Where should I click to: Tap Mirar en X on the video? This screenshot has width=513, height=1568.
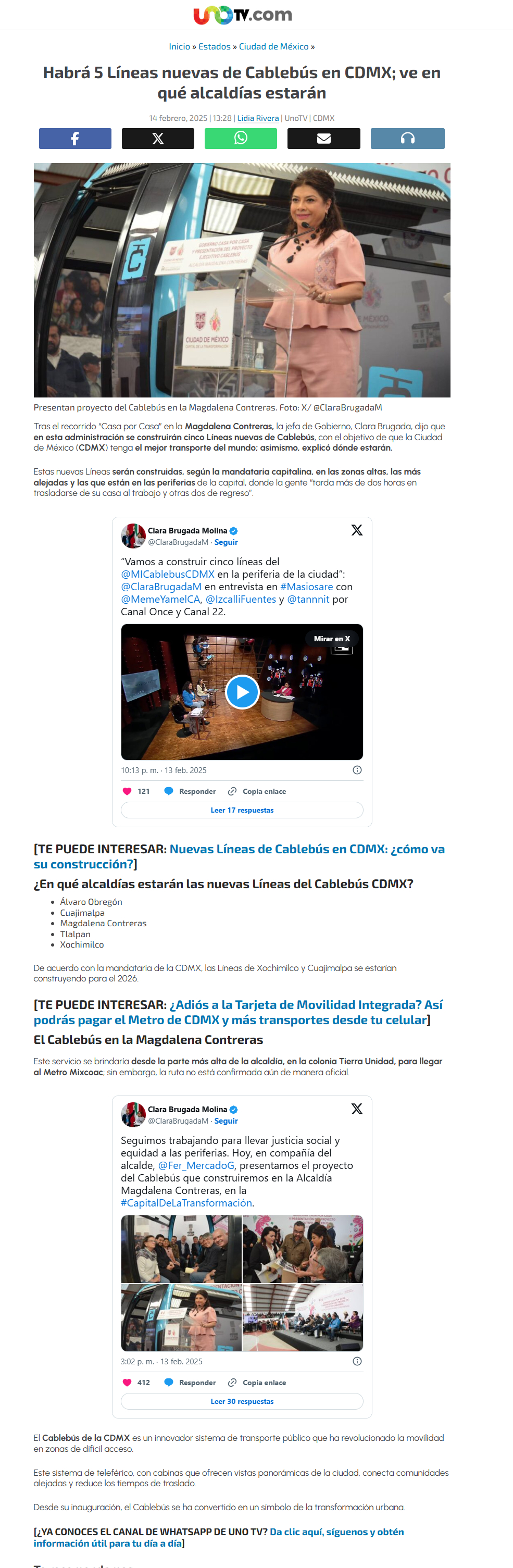pyautogui.click(x=332, y=639)
